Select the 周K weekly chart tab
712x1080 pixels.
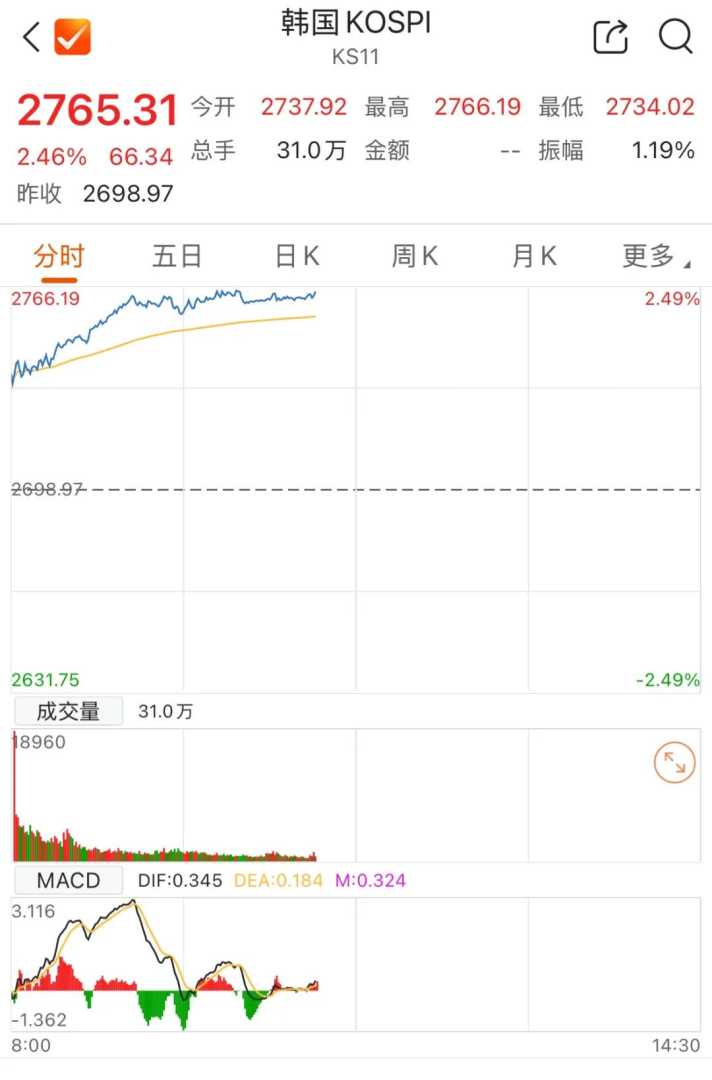pyautogui.click(x=415, y=256)
